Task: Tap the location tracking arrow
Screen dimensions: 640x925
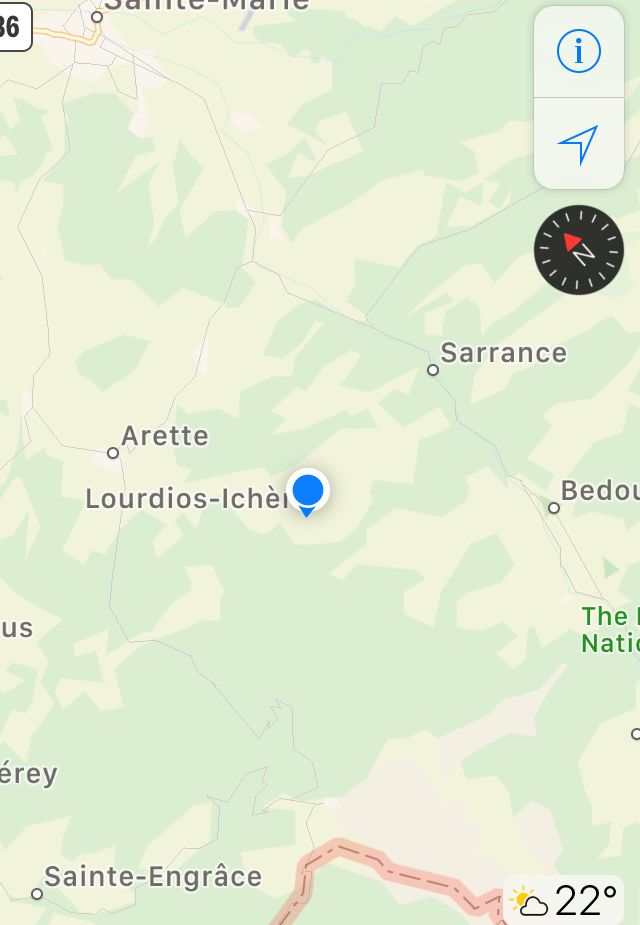Action: (578, 145)
